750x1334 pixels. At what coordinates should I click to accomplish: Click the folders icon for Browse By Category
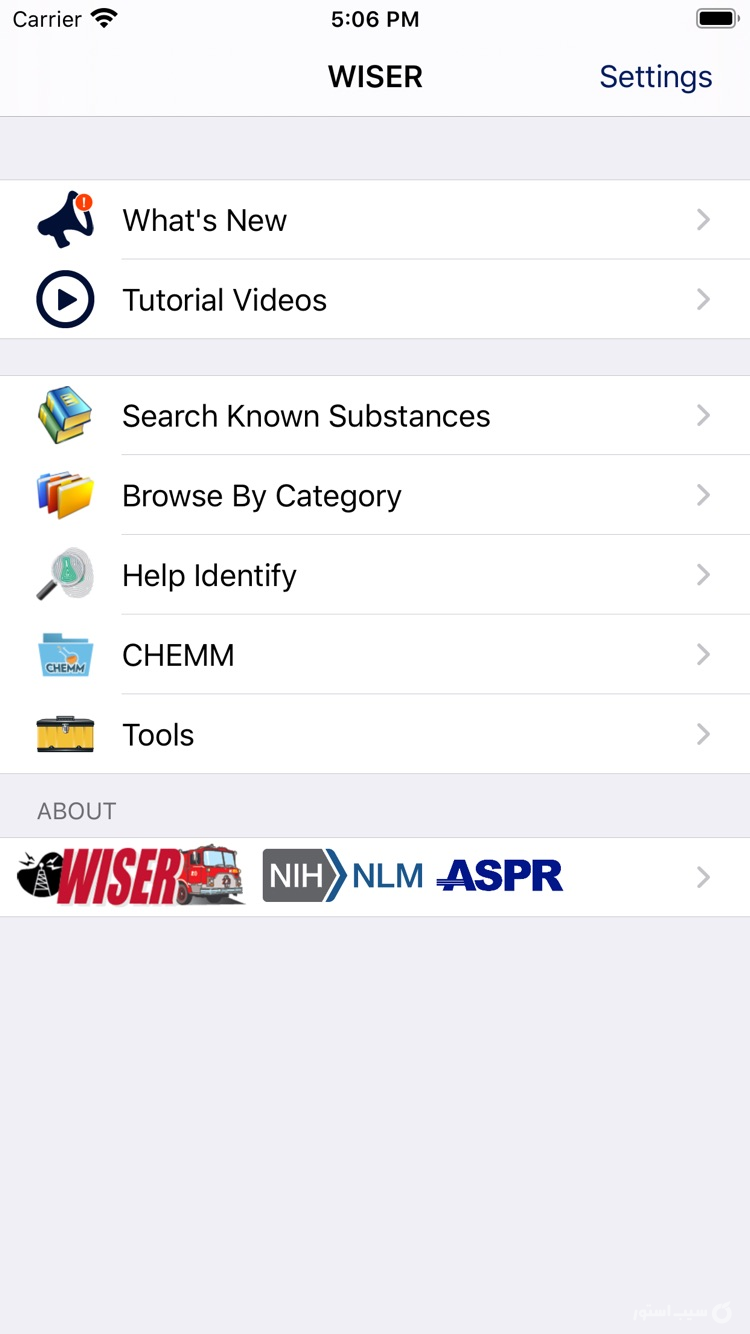click(64, 495)
